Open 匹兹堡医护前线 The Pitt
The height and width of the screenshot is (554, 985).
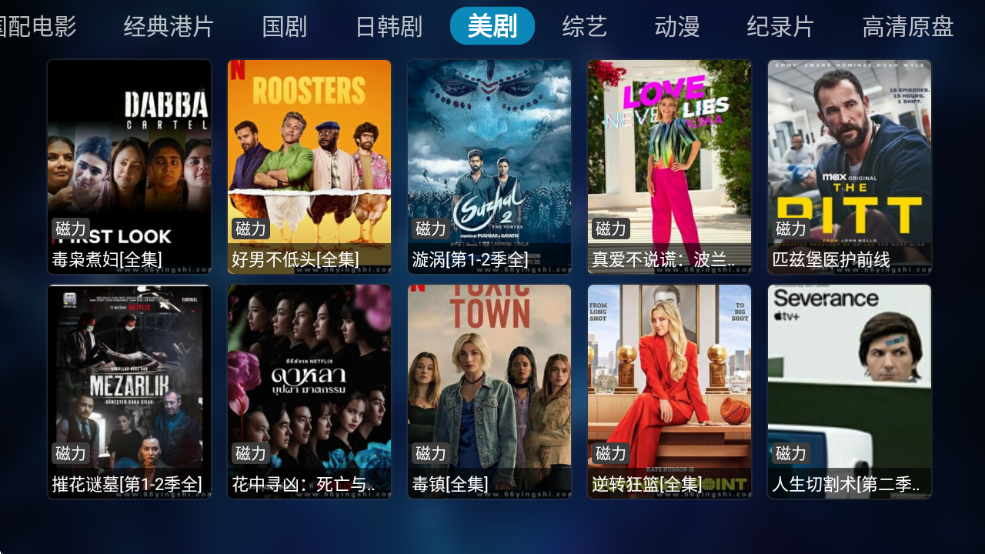[x=849, y=166]
